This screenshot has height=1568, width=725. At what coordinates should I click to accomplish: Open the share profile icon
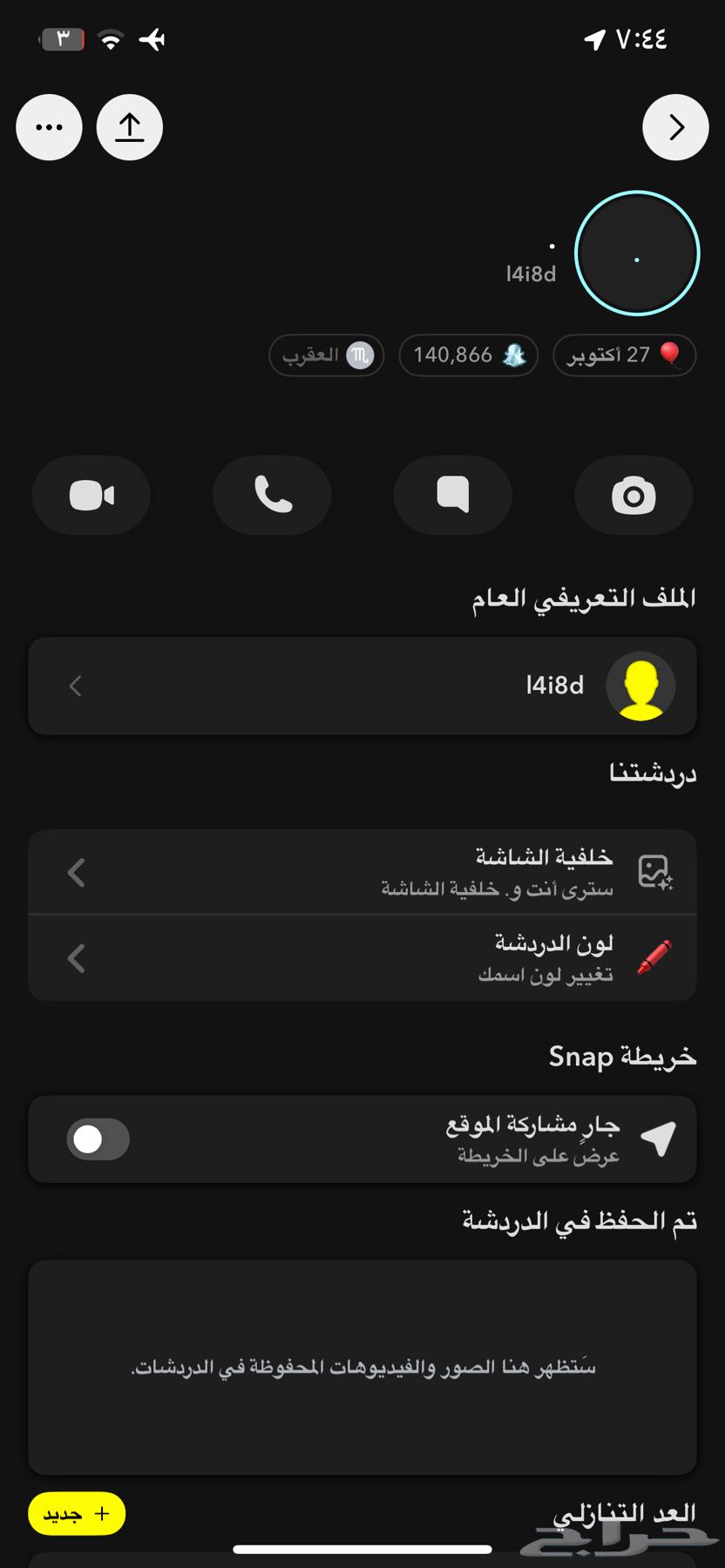tap(129, 126)
